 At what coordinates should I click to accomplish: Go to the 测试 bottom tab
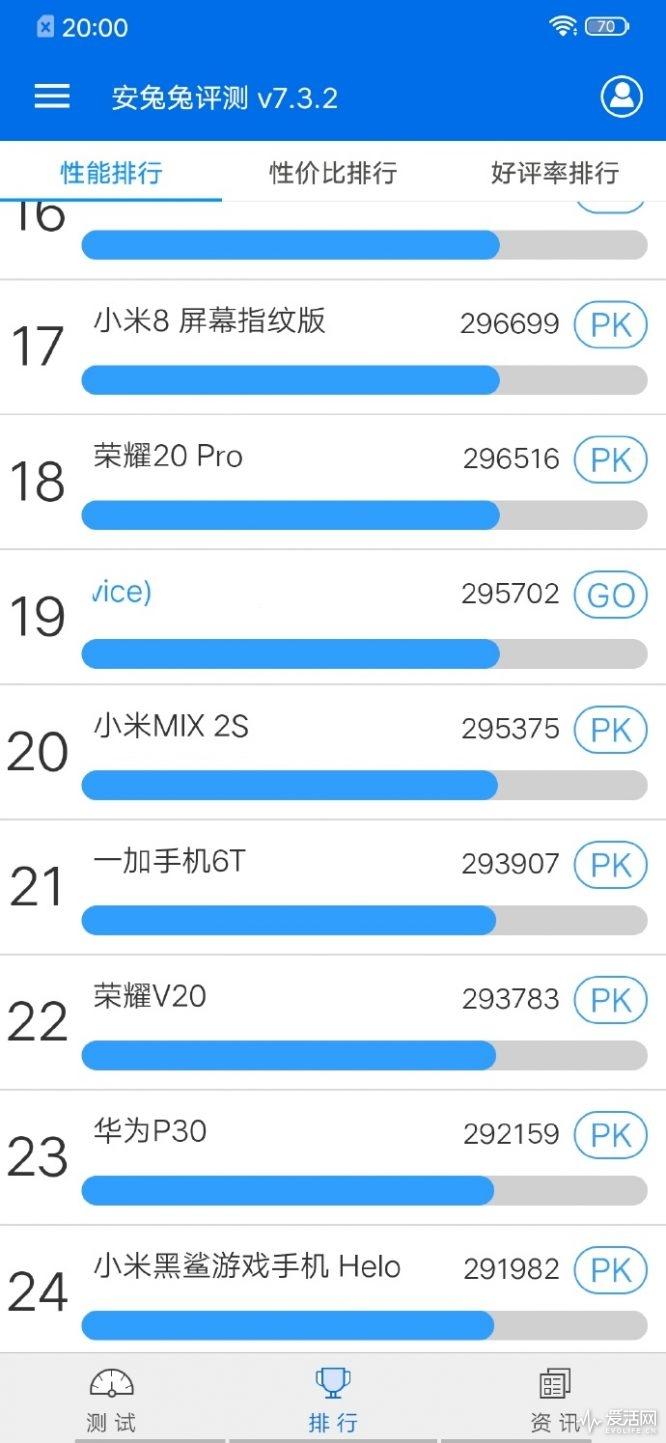(111, 1398)
